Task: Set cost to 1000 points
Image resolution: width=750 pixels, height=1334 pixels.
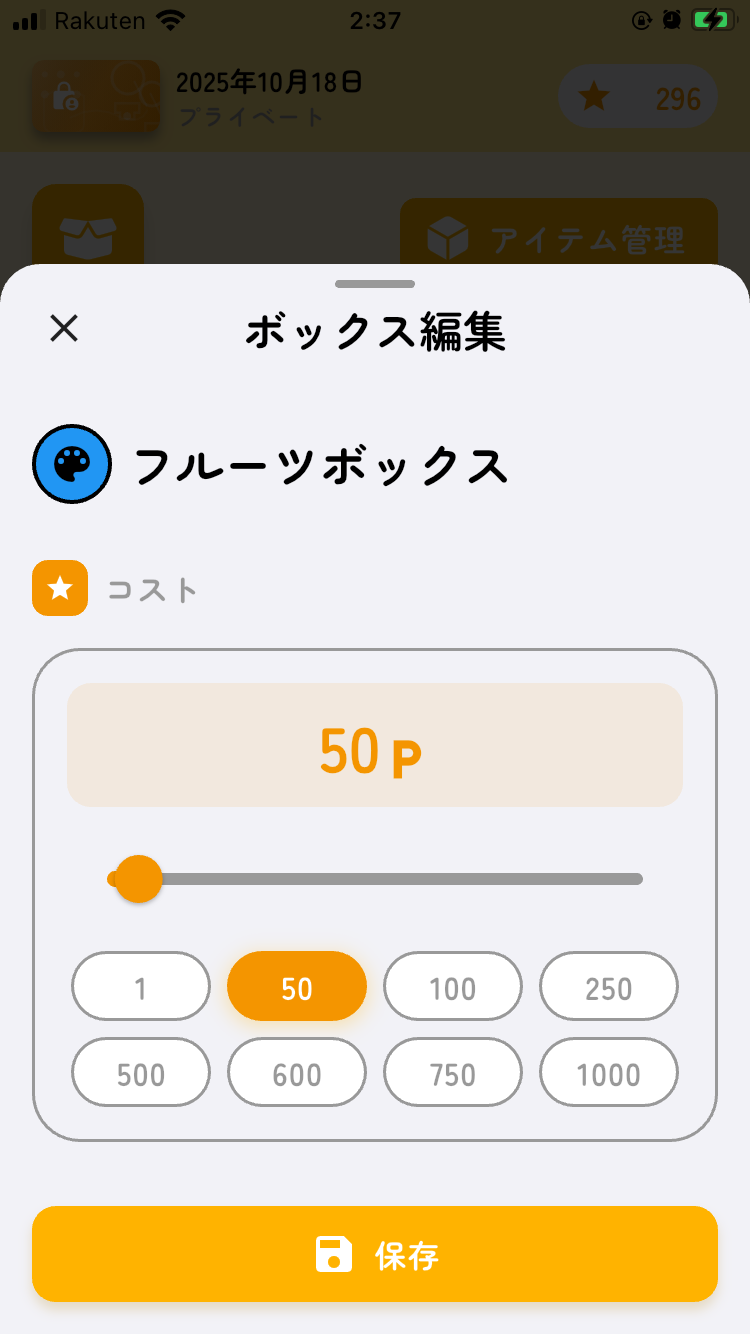Action: pos(609,1074)
